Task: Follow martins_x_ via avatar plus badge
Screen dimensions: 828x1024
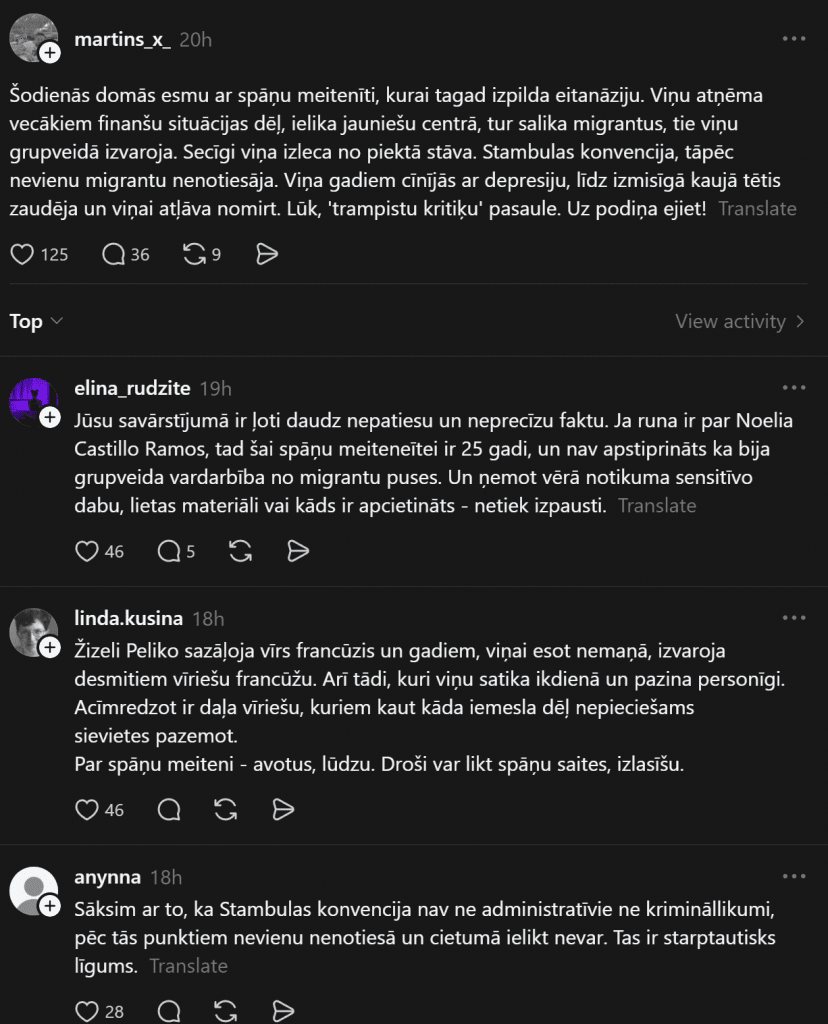Action: pos(50,52)
